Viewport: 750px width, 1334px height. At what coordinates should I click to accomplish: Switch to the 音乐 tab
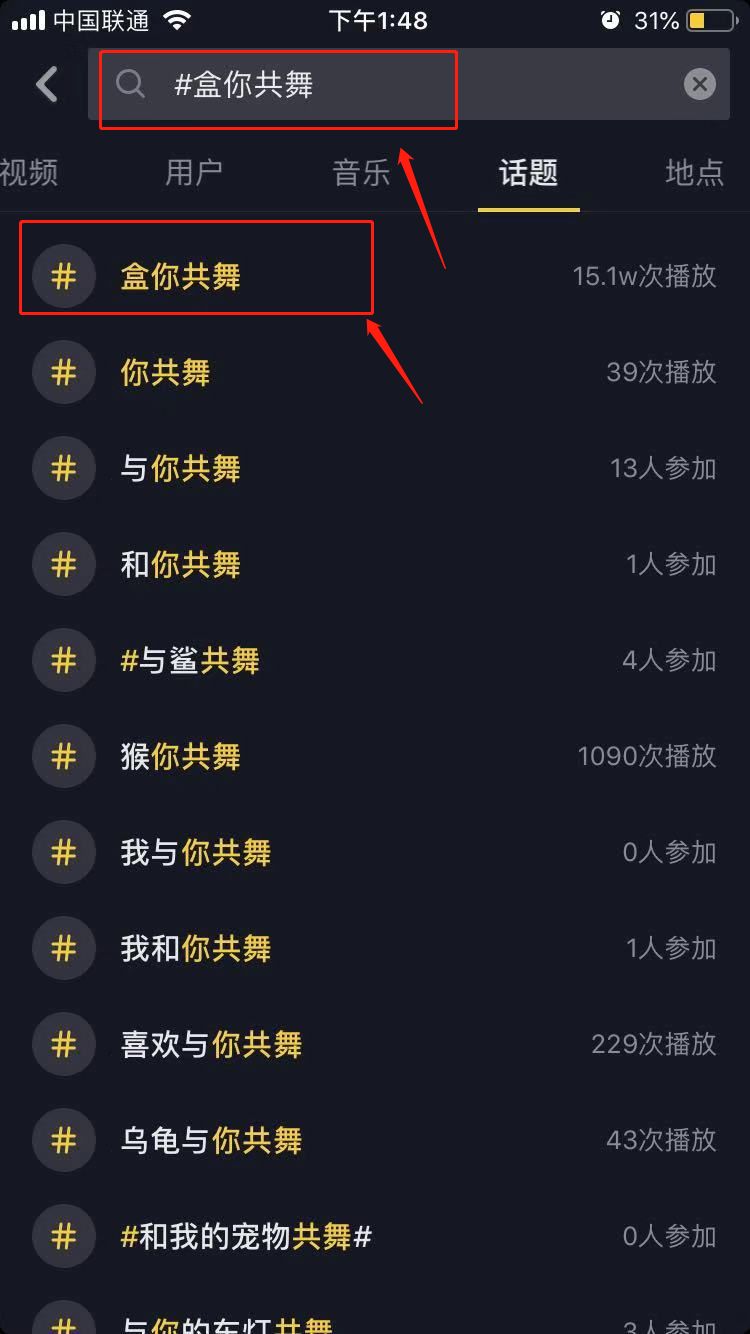click(360, 172)
